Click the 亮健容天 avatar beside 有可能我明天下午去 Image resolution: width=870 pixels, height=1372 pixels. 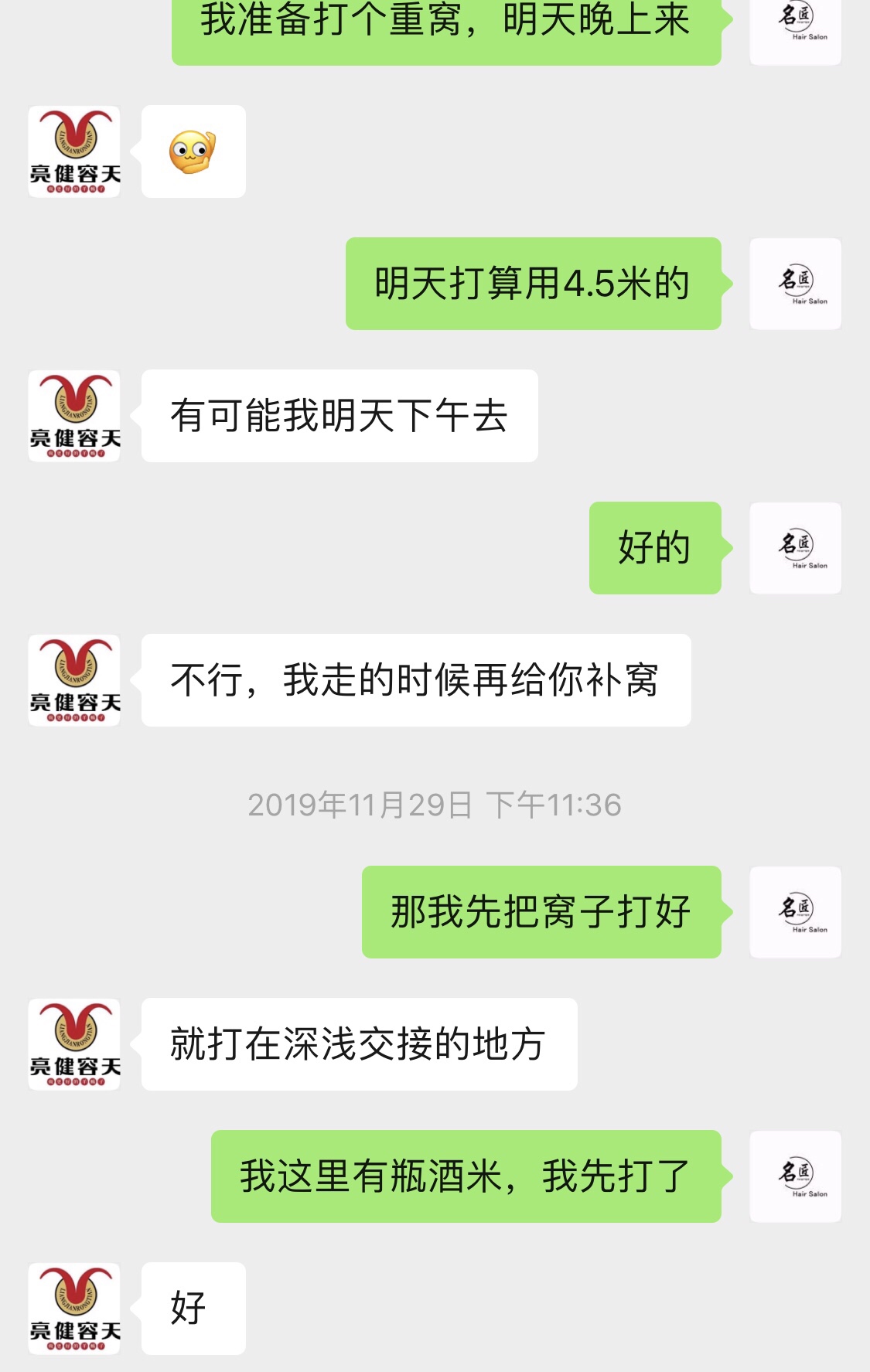pos(74,417)
